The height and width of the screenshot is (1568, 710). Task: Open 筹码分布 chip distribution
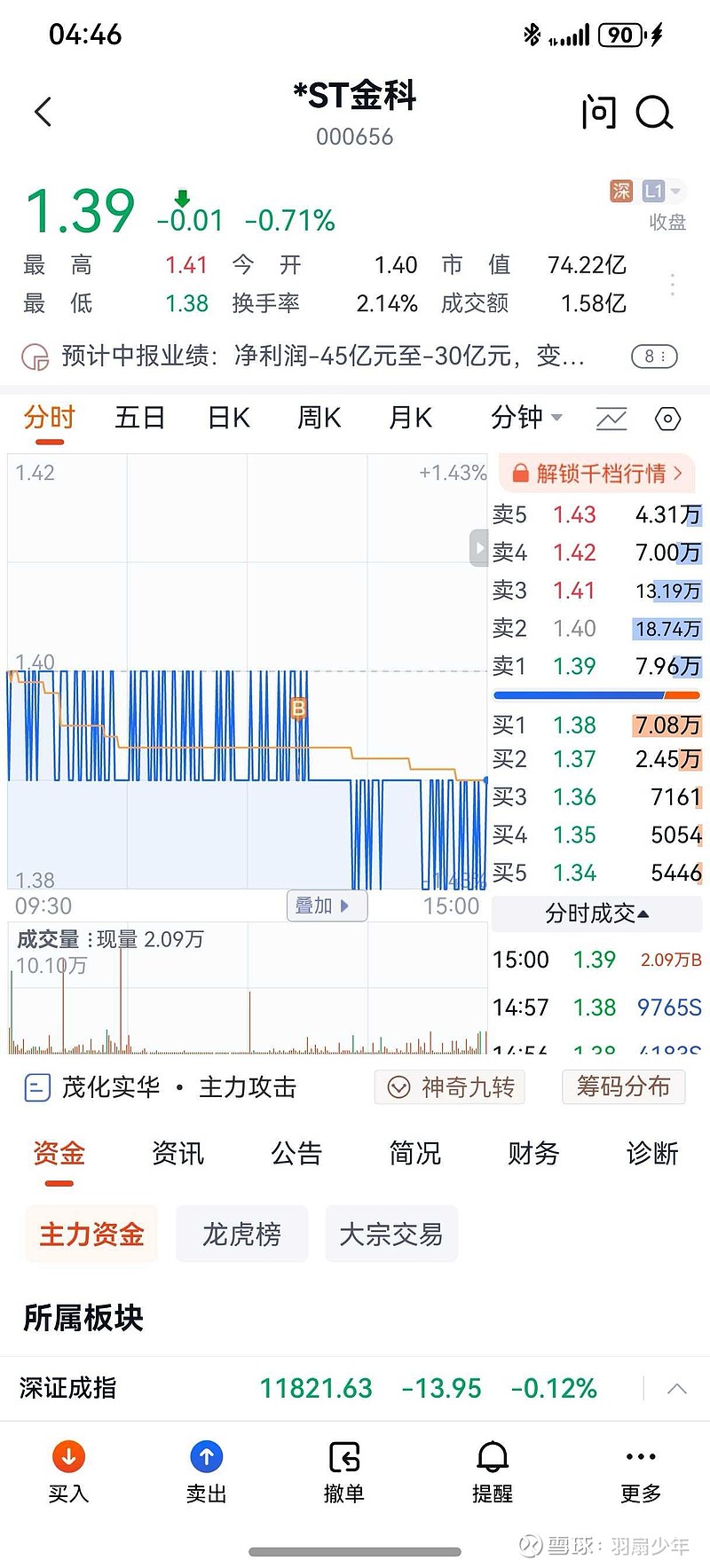[x=624, y=1086]
